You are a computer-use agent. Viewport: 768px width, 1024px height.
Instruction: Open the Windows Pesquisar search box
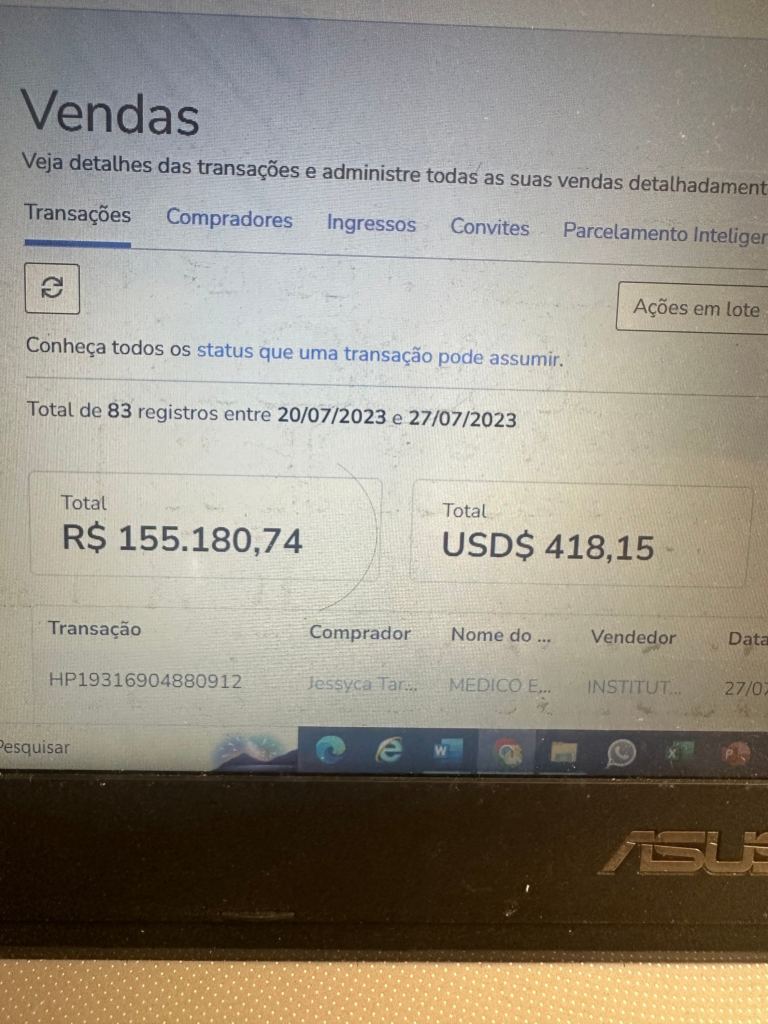(x=40, y=747)
